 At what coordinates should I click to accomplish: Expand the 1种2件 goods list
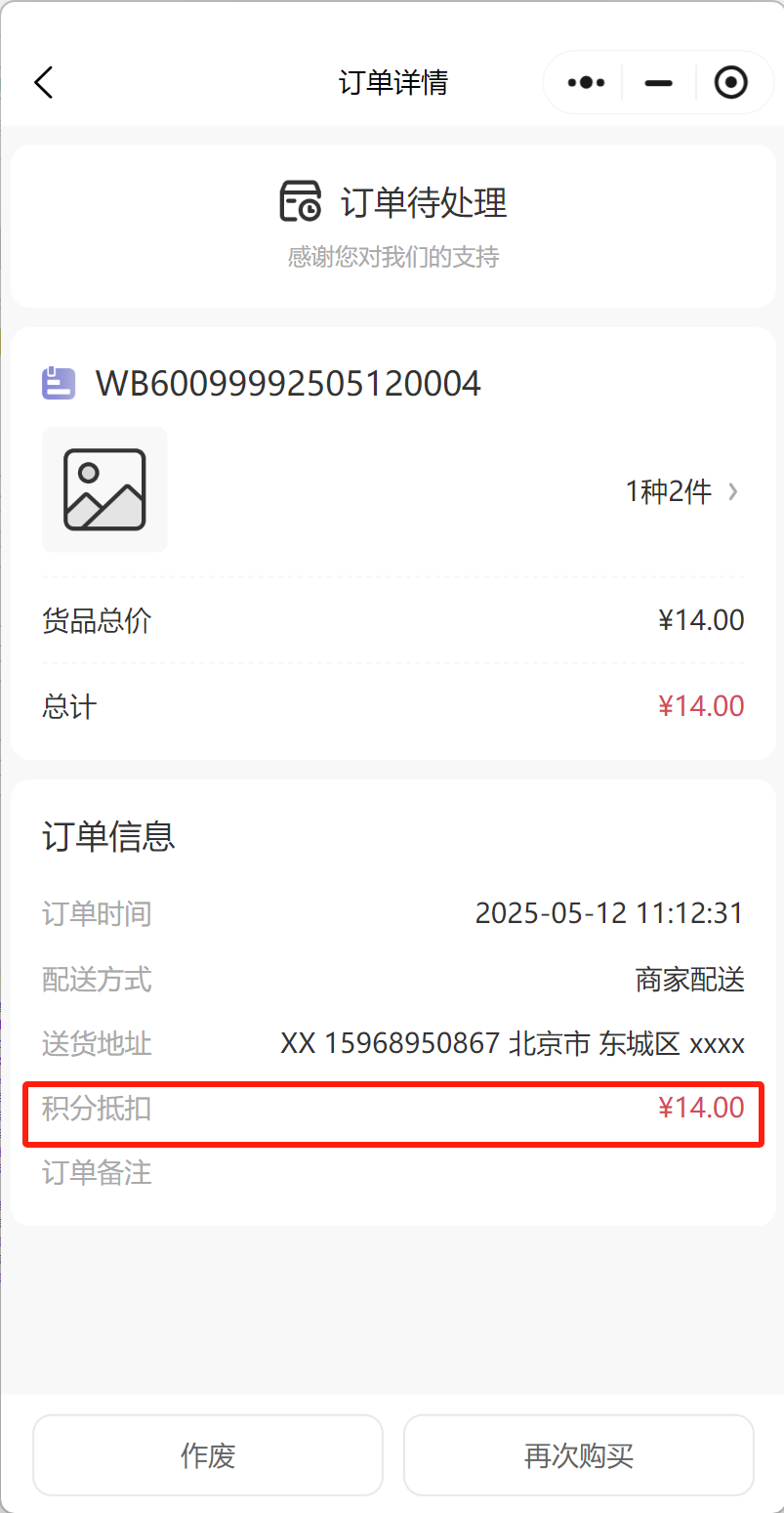tap(681, 491)
